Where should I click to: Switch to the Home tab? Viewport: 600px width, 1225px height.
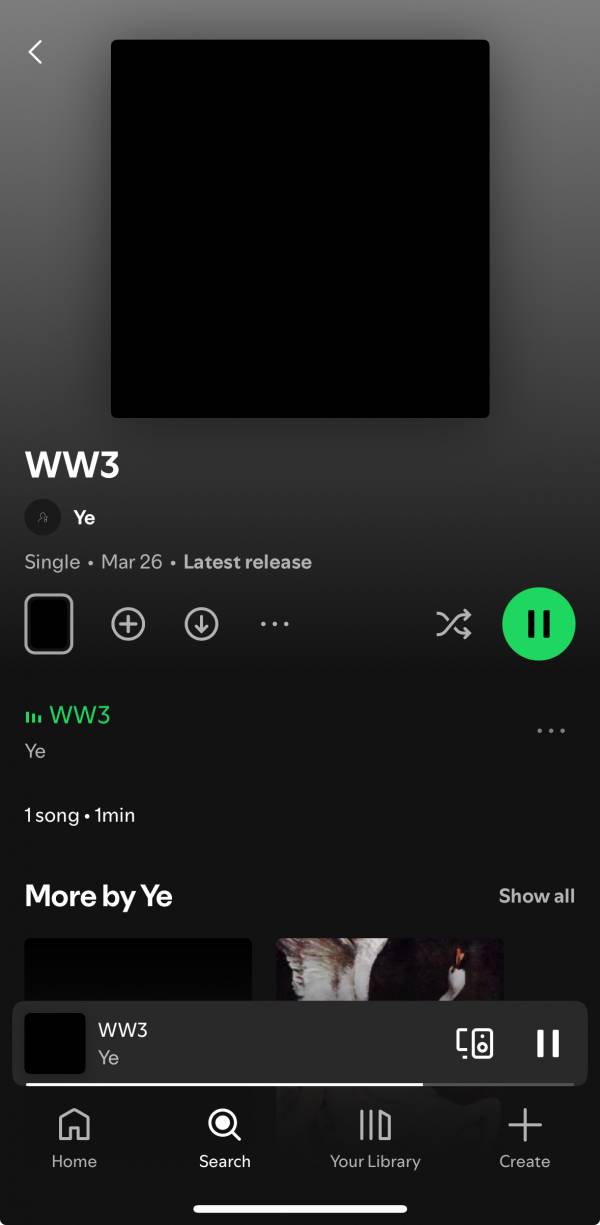coord(74,1138)
